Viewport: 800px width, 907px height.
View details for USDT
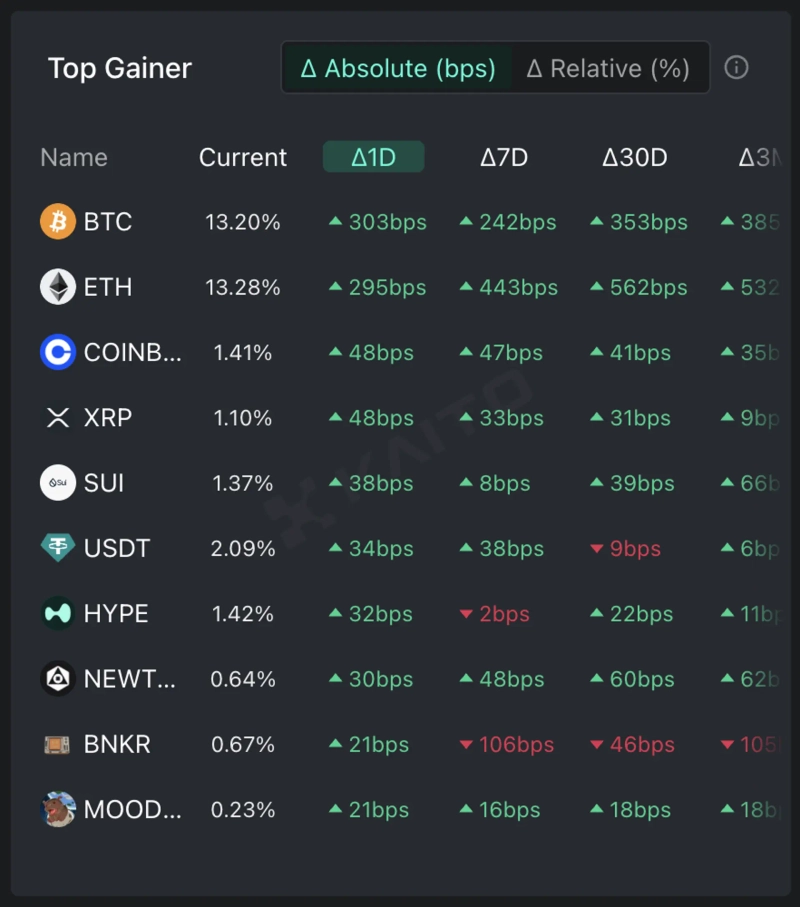pyautogui.click(x=116, y=548)
